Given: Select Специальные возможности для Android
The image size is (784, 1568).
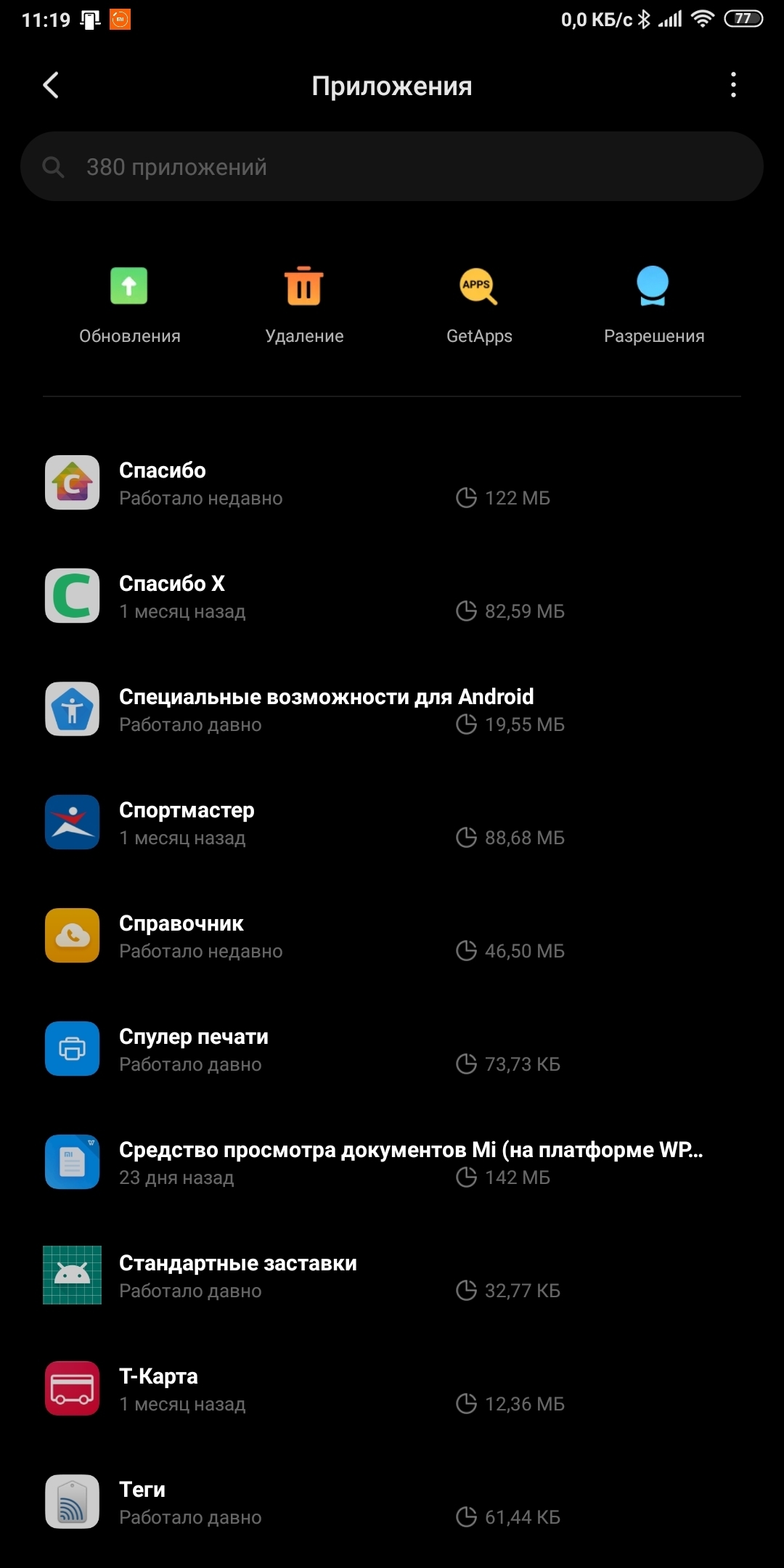Looking at the screenshot, I should click(392, 710).
